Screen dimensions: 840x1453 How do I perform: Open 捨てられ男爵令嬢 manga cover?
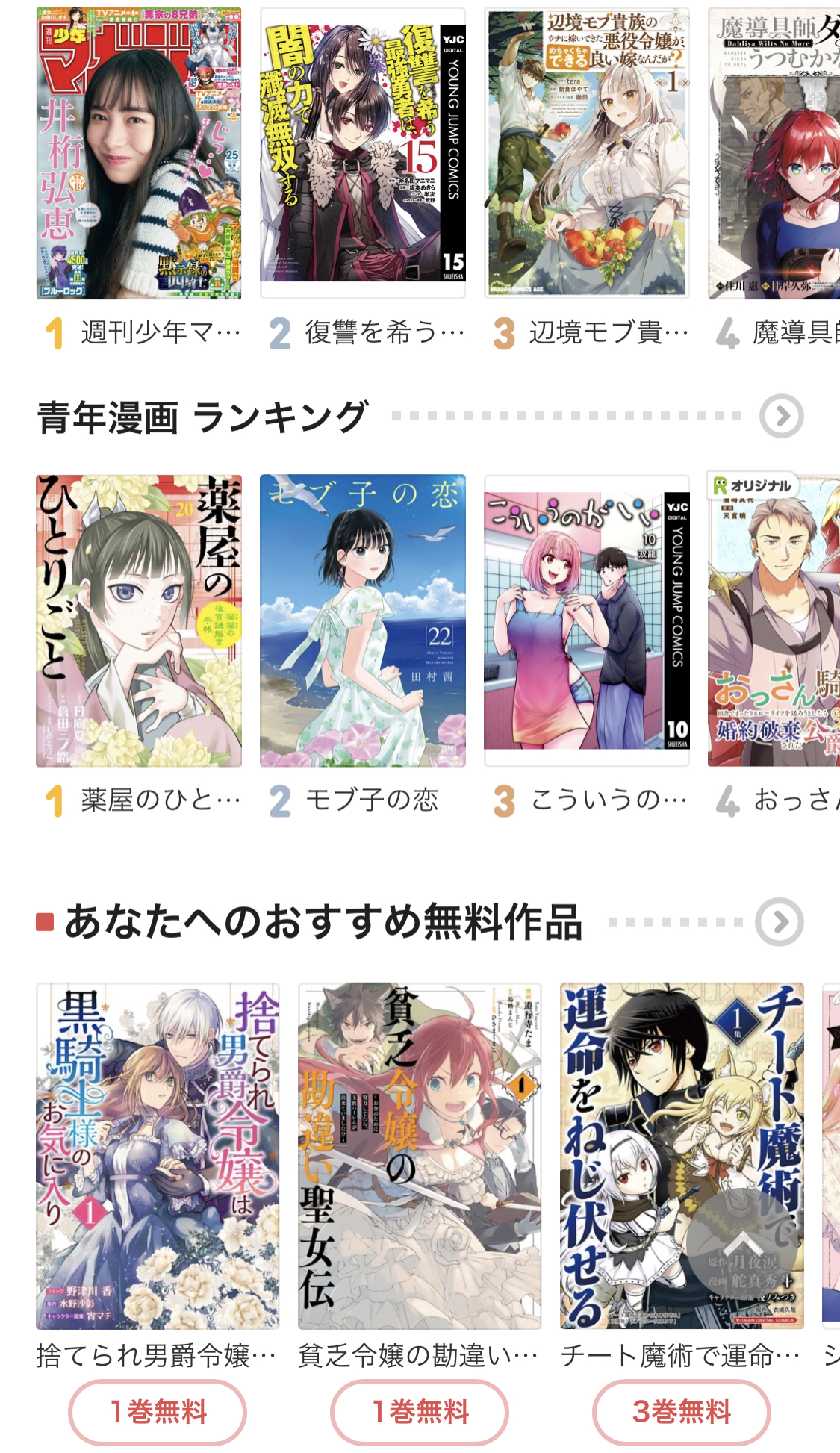pyautogui.click(x=158, y=1155)
